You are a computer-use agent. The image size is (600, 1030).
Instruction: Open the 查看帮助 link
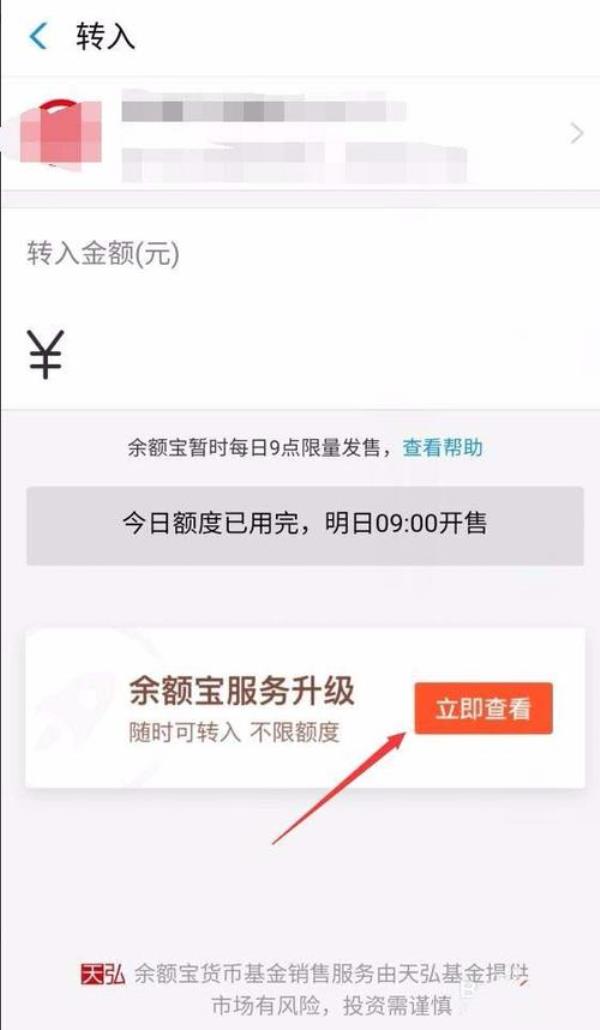pos(442,447)
